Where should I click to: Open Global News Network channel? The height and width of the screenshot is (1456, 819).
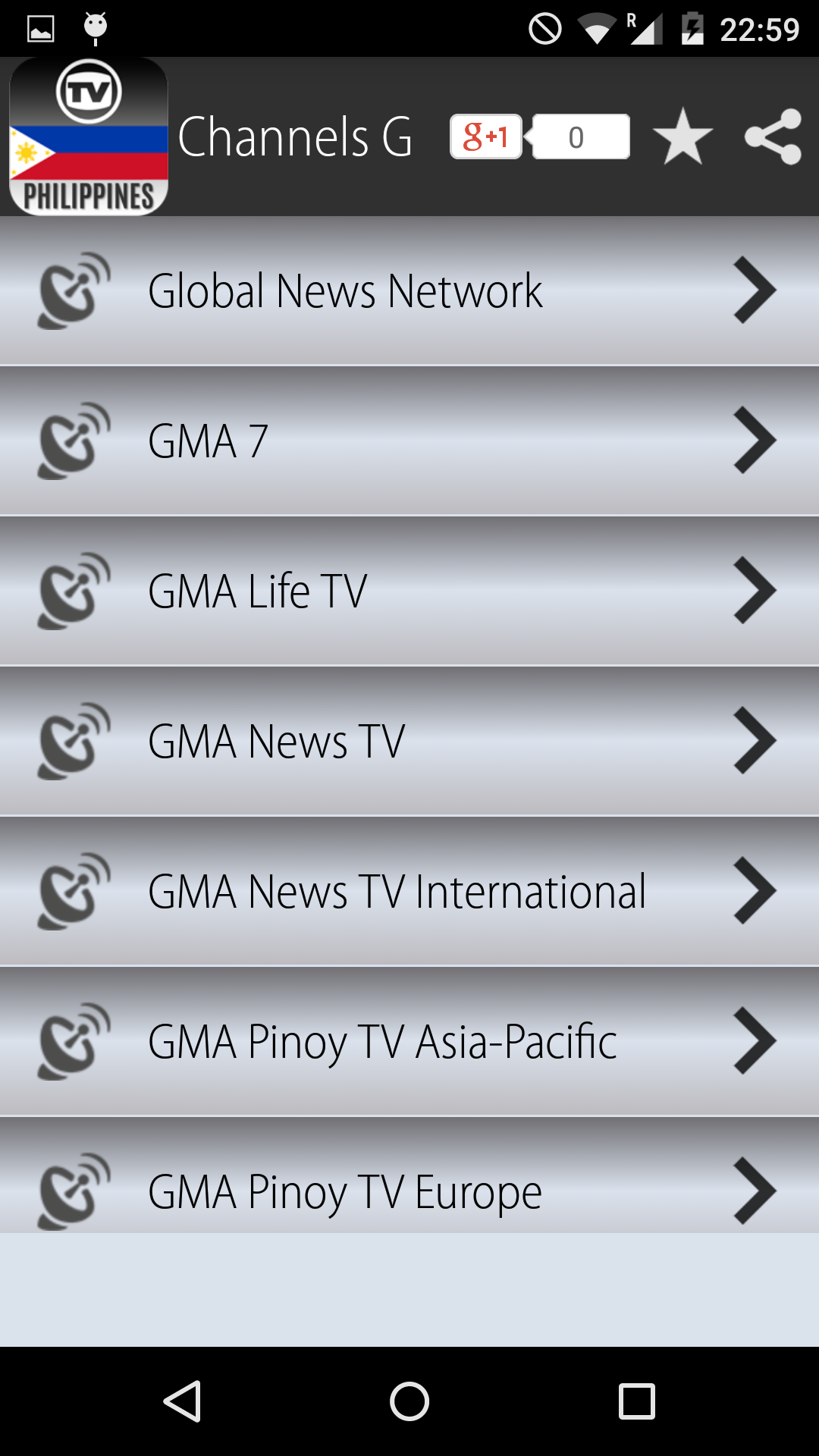click(409, 290)
